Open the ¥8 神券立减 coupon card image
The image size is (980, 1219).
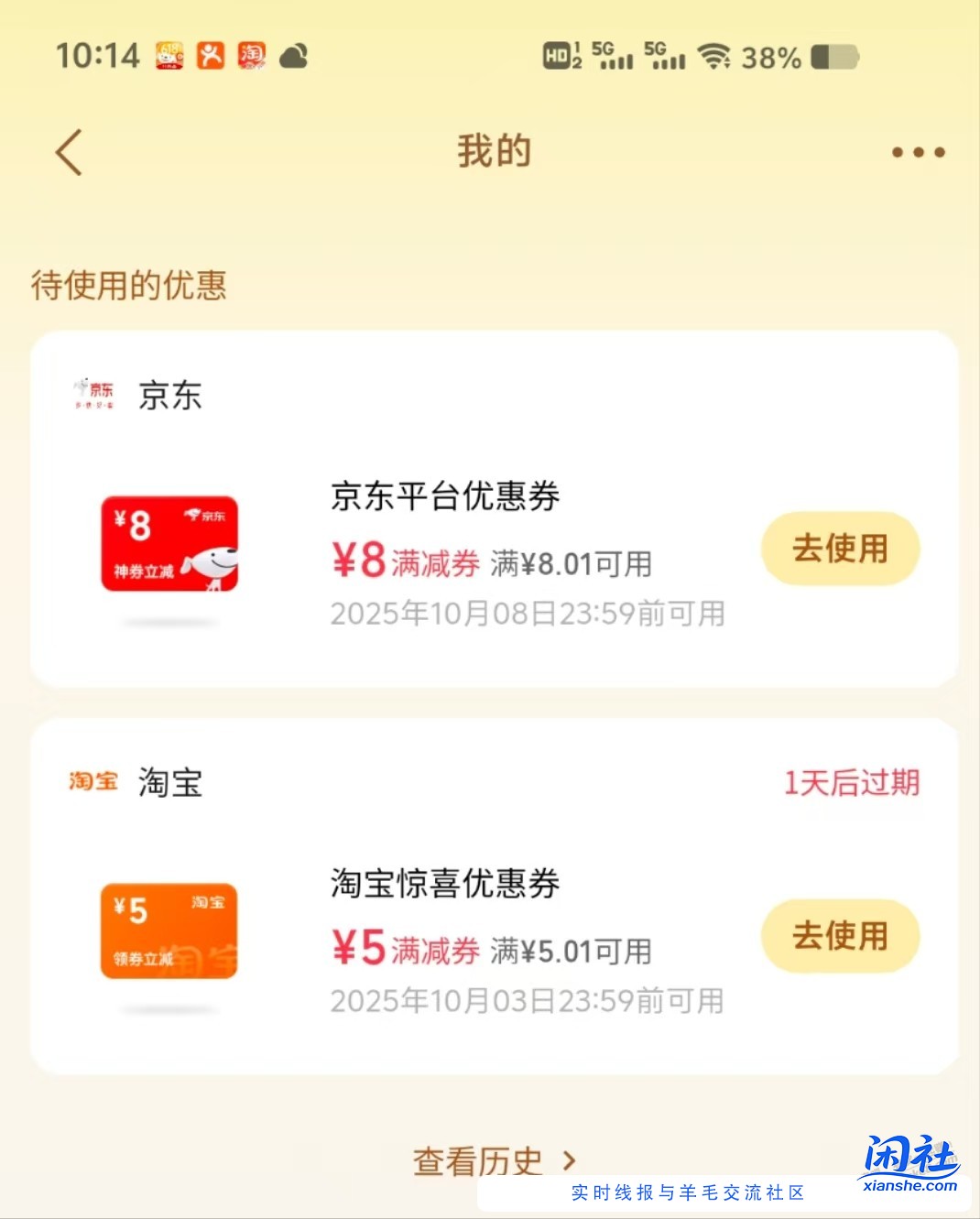(169, 543)
